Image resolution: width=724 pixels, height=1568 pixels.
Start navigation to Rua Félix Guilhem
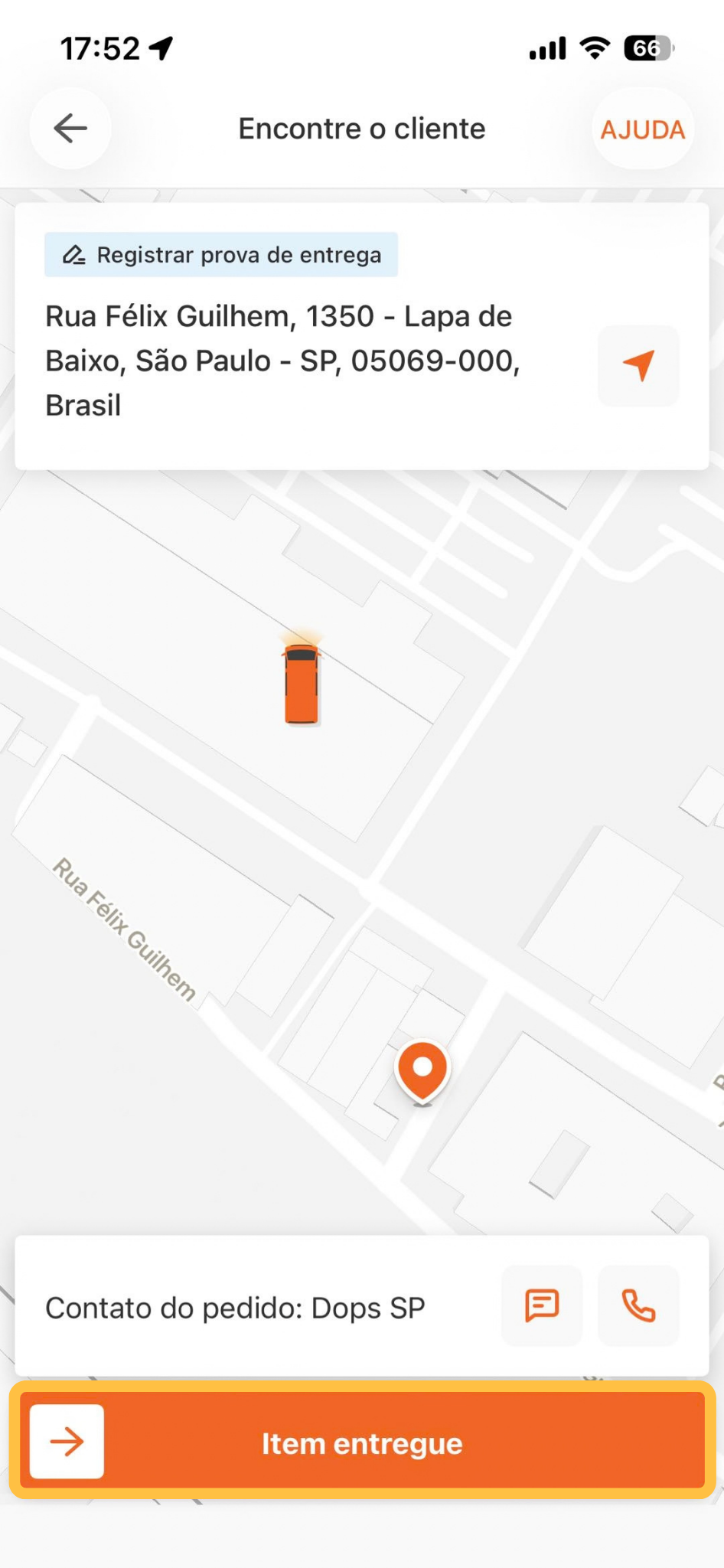638,366
